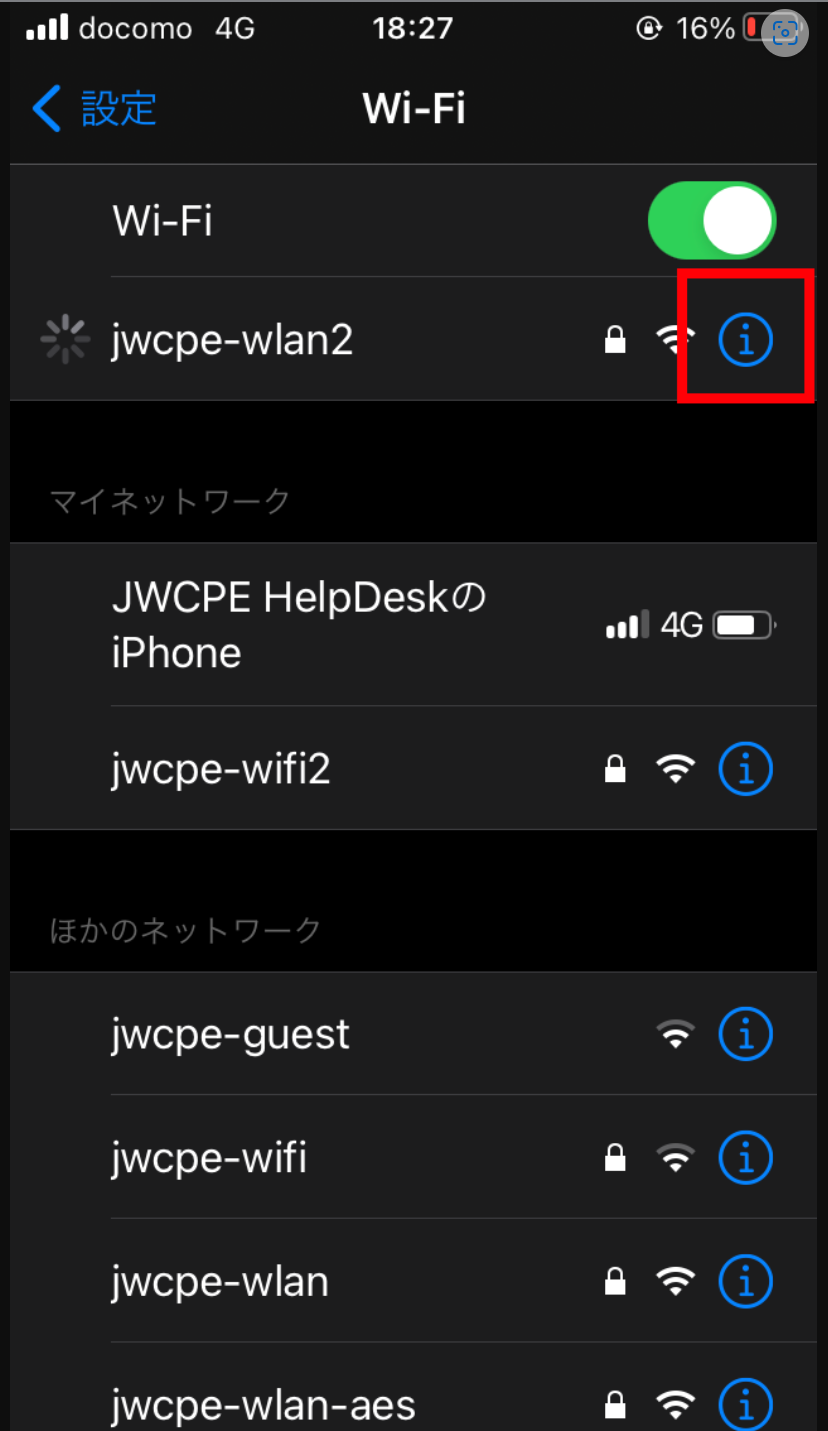Show details for jwcpe-guest
This screenshot has width=828, height=1431.
(x=746, y=1033)
